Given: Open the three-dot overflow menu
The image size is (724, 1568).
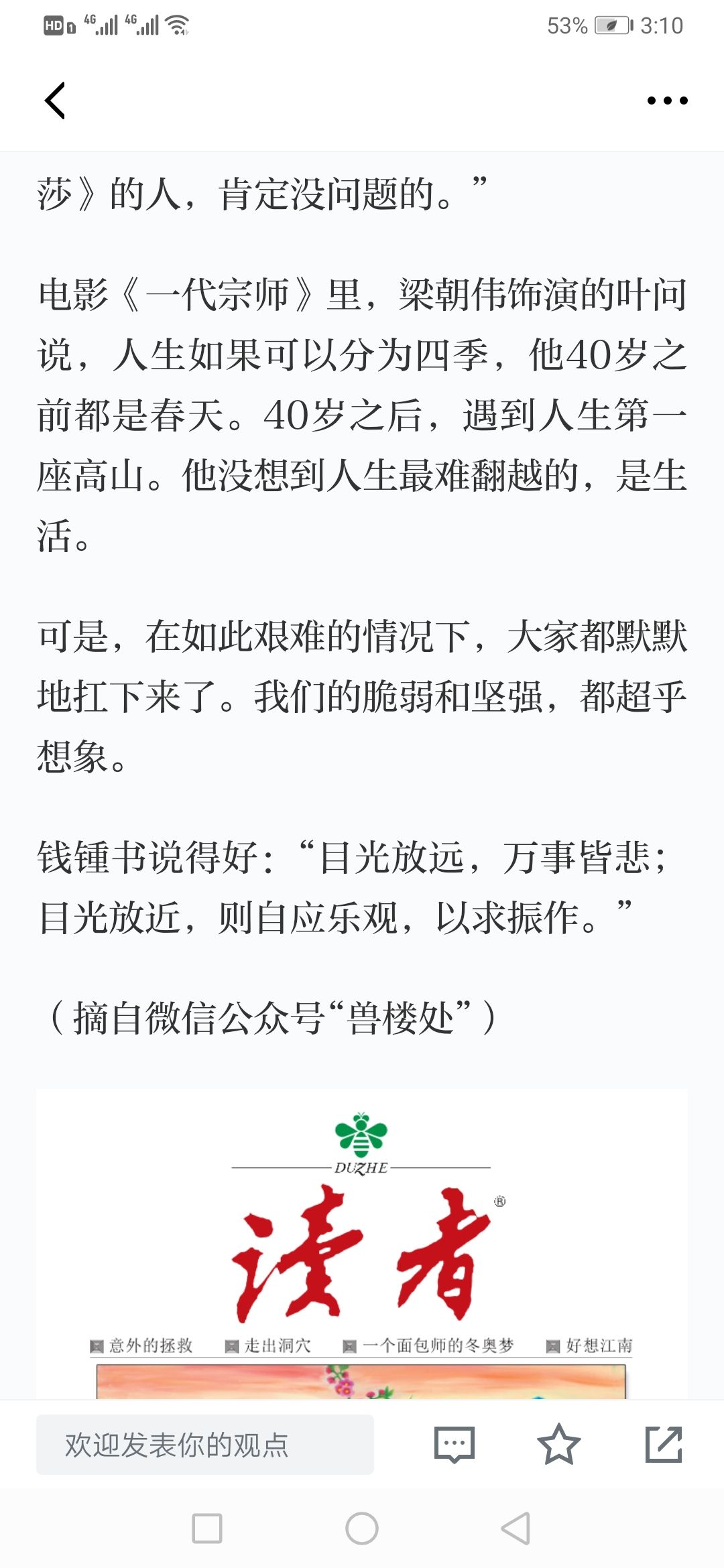Looking at the screenshot, I should click(x=667, y=101).
